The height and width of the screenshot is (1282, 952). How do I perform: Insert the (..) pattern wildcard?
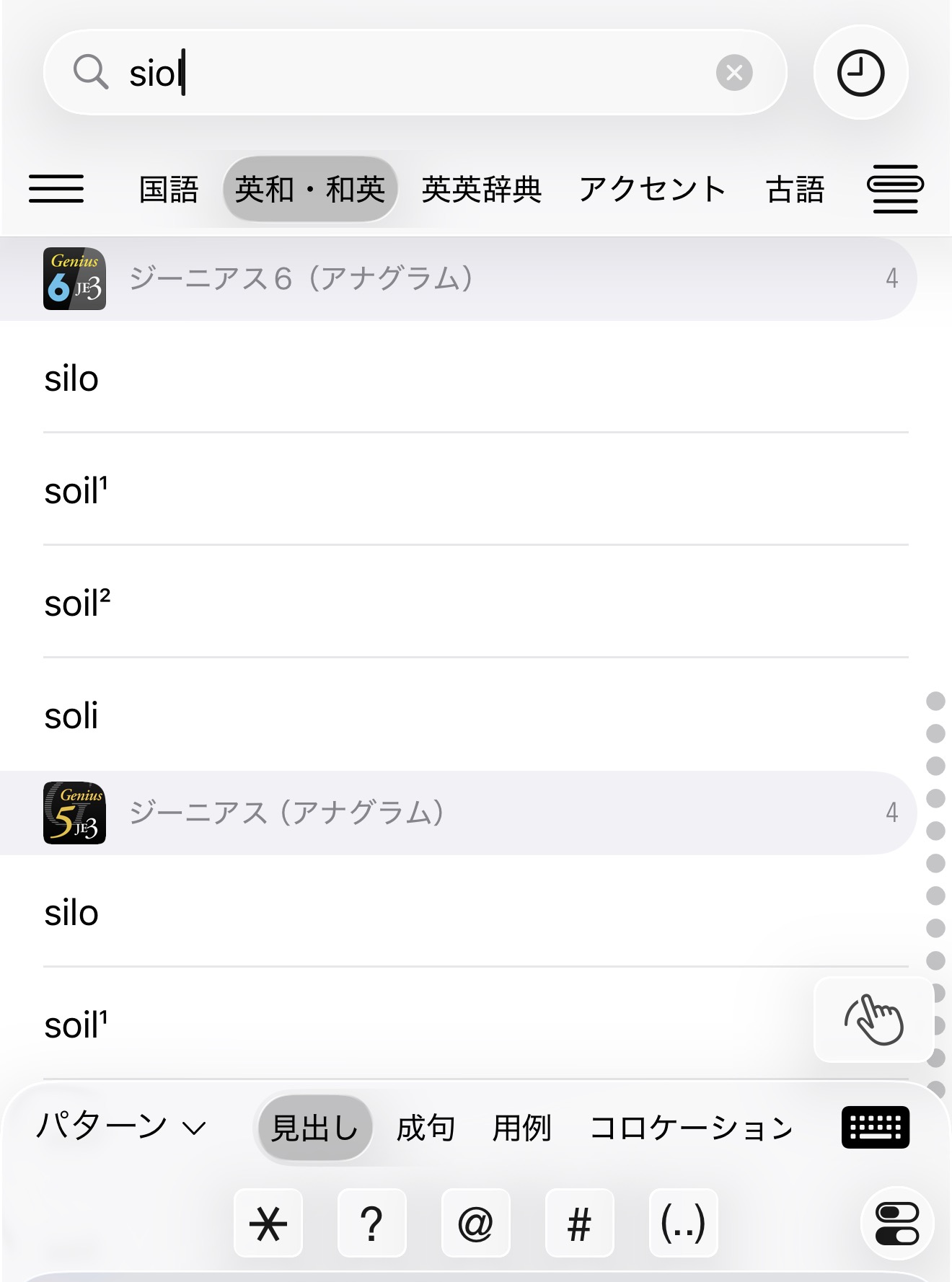tap(683, 1223)
